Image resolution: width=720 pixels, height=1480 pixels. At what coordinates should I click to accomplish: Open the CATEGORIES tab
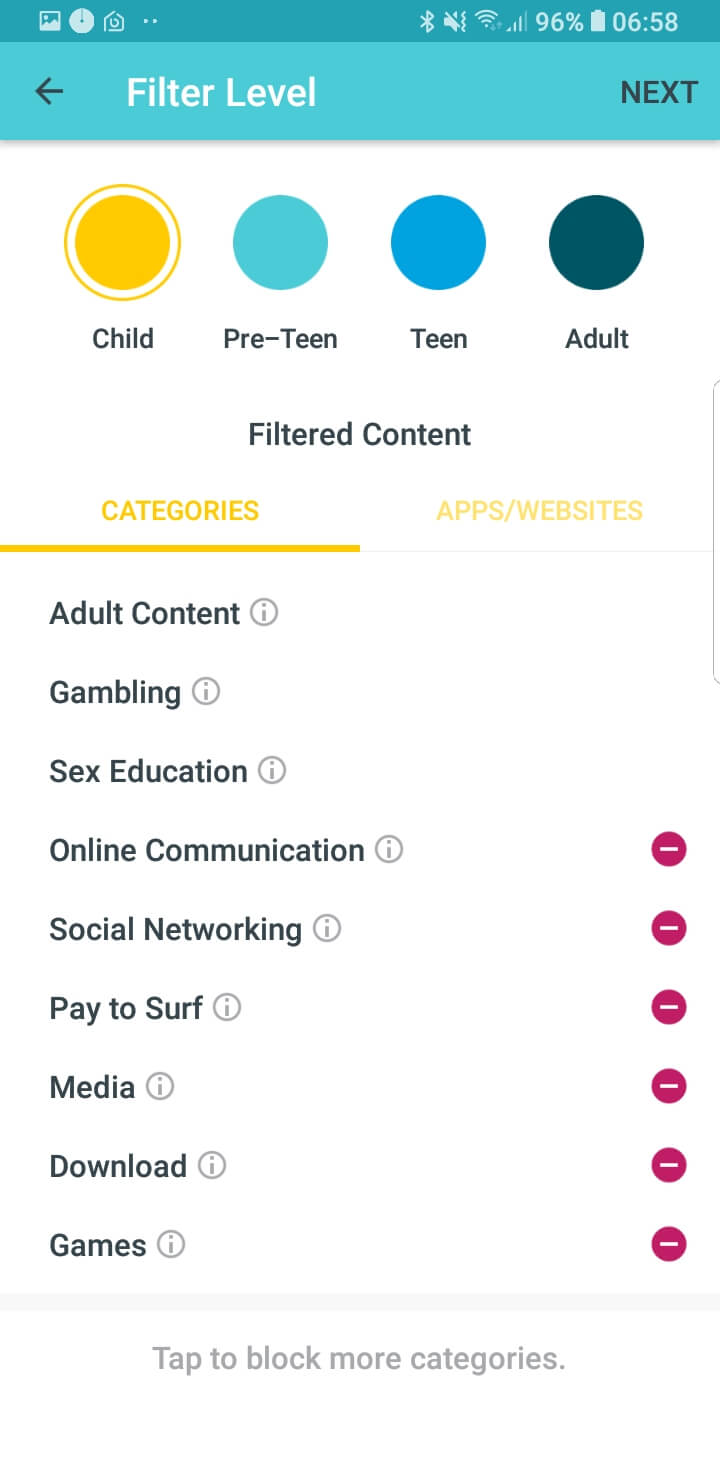click(x=180, y=511)
